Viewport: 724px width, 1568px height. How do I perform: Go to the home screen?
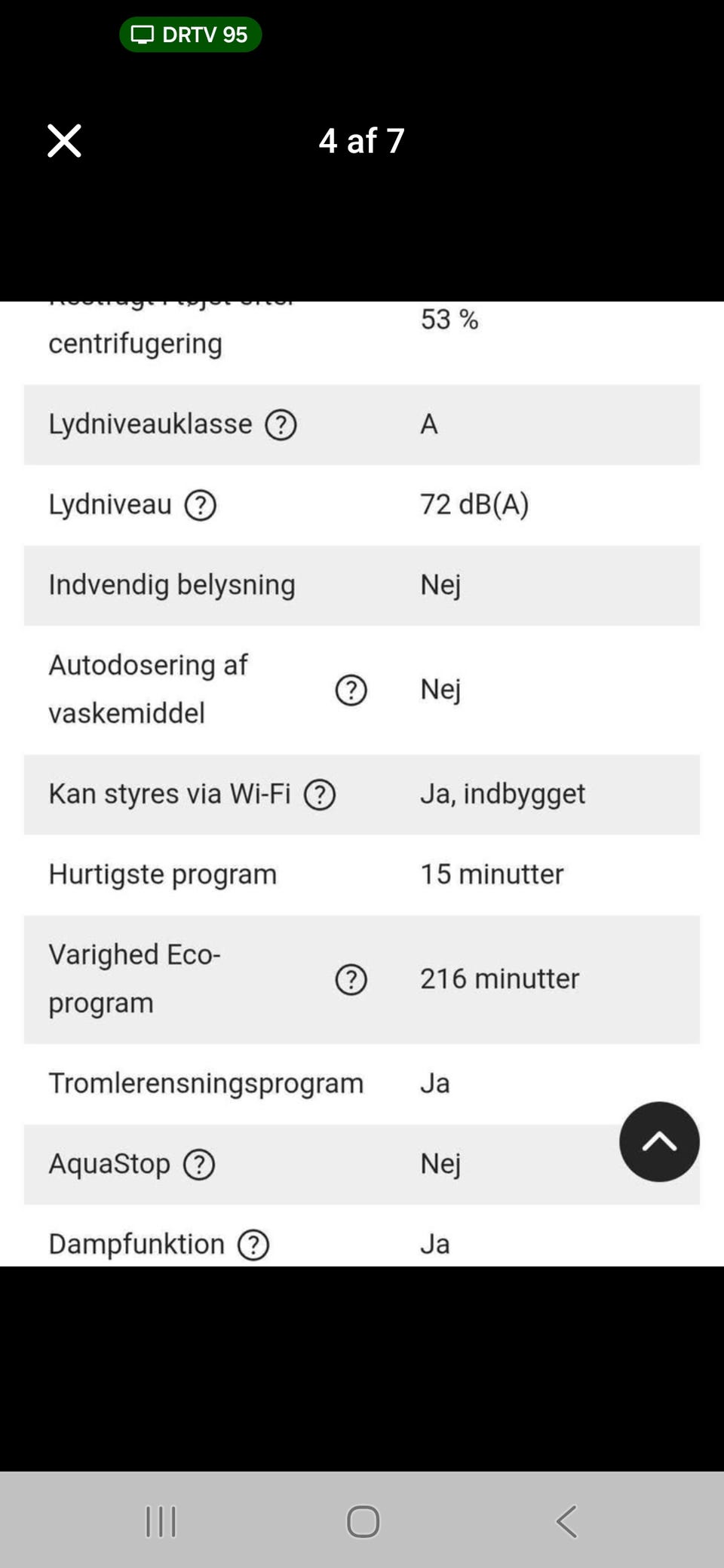(363, 1521)
